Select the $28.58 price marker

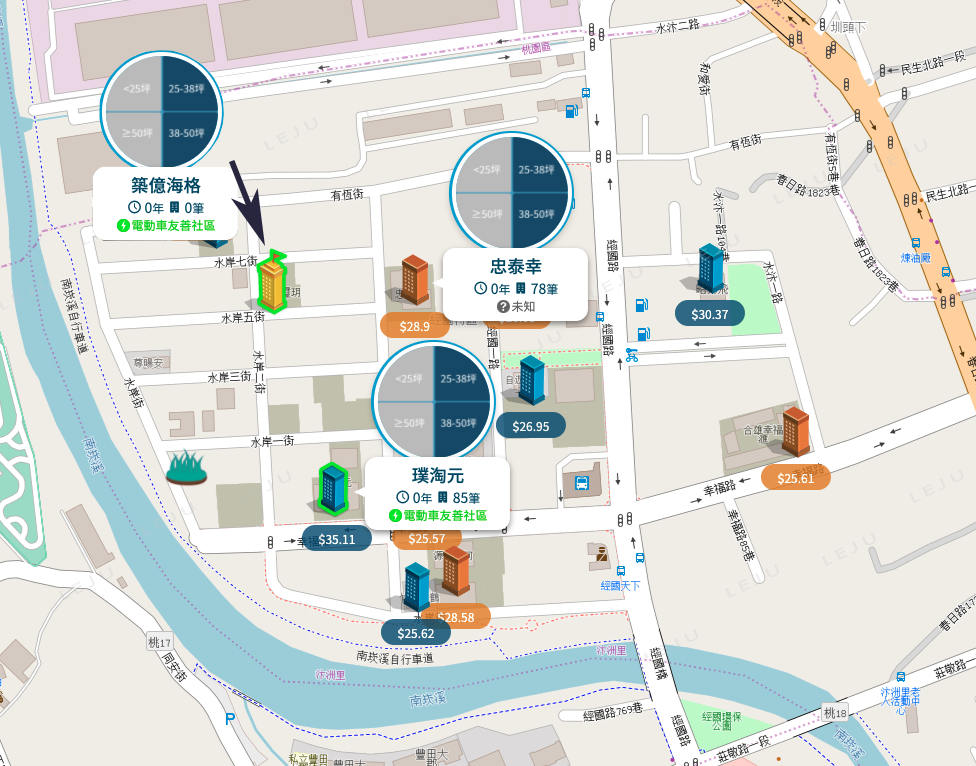[455, 617]
